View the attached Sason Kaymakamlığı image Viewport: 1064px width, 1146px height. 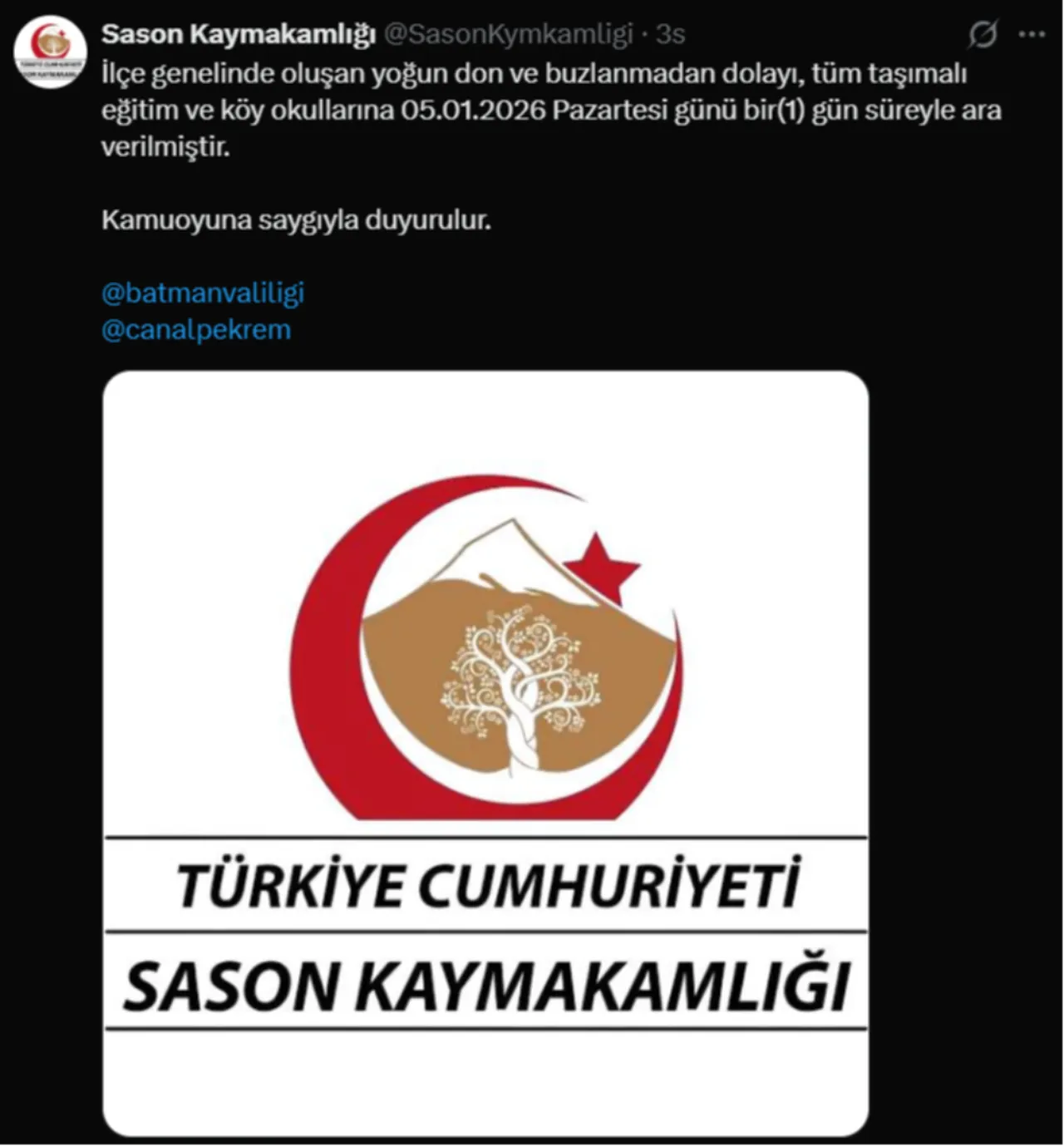click(485, 752)
